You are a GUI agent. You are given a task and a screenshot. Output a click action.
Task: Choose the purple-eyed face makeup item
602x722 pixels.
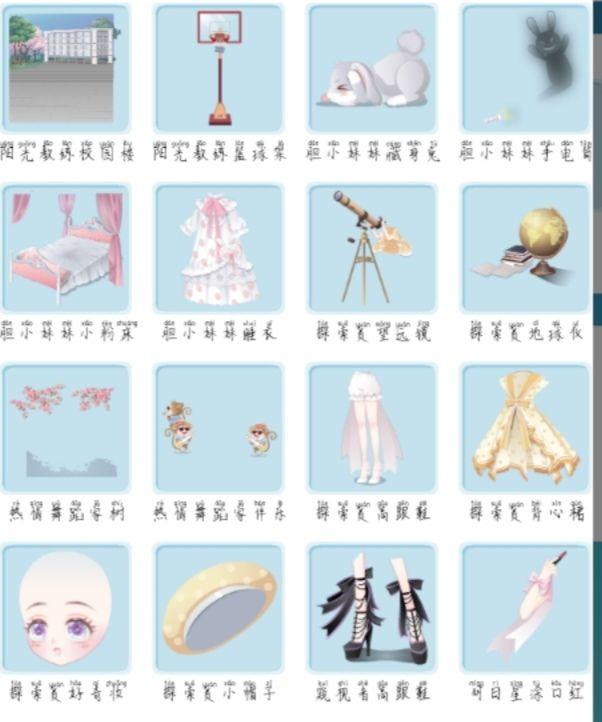(x=66, y=608)
